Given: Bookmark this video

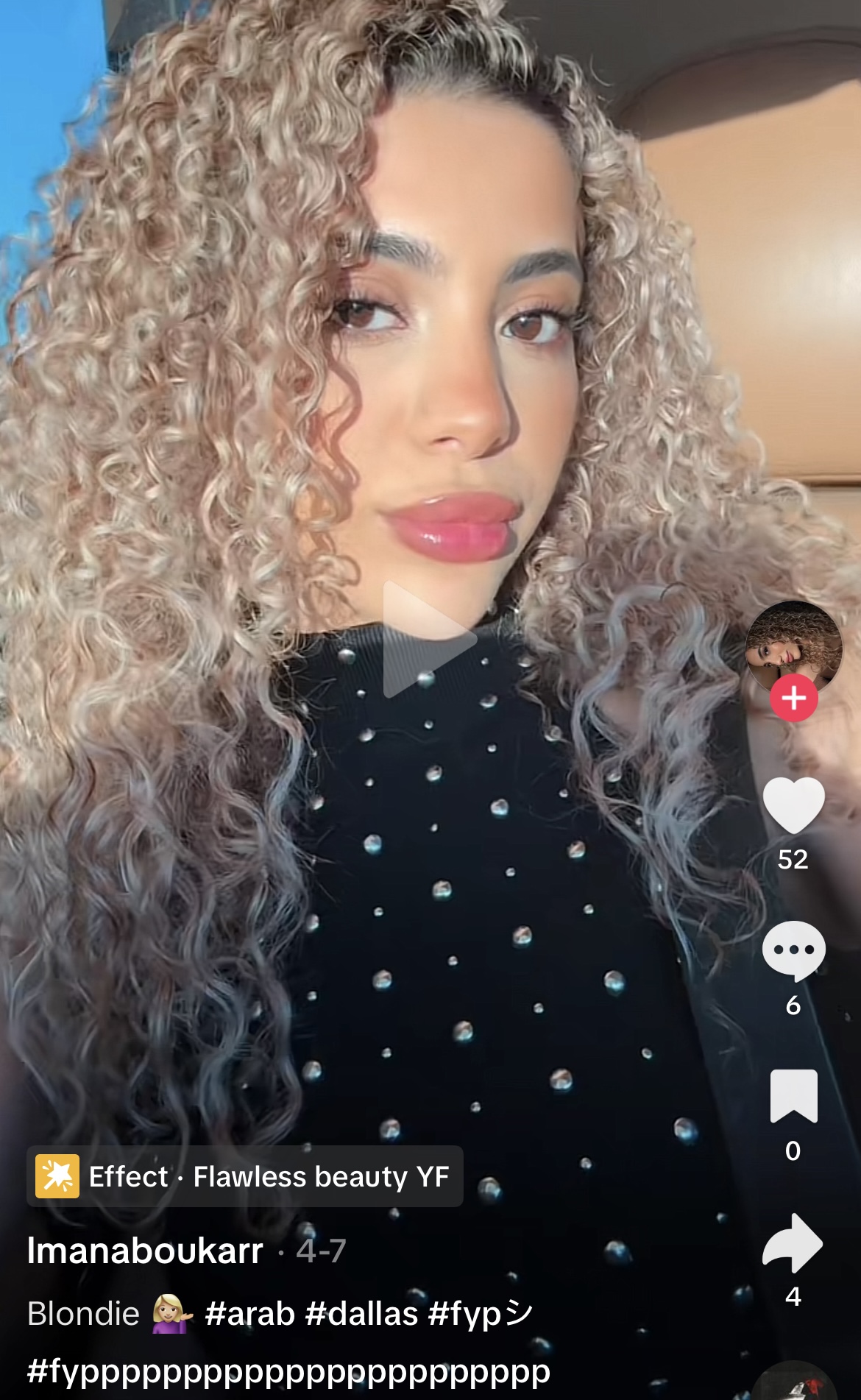Looking at the screenshot, I should pyautogui.click(x=793, y=1096).
